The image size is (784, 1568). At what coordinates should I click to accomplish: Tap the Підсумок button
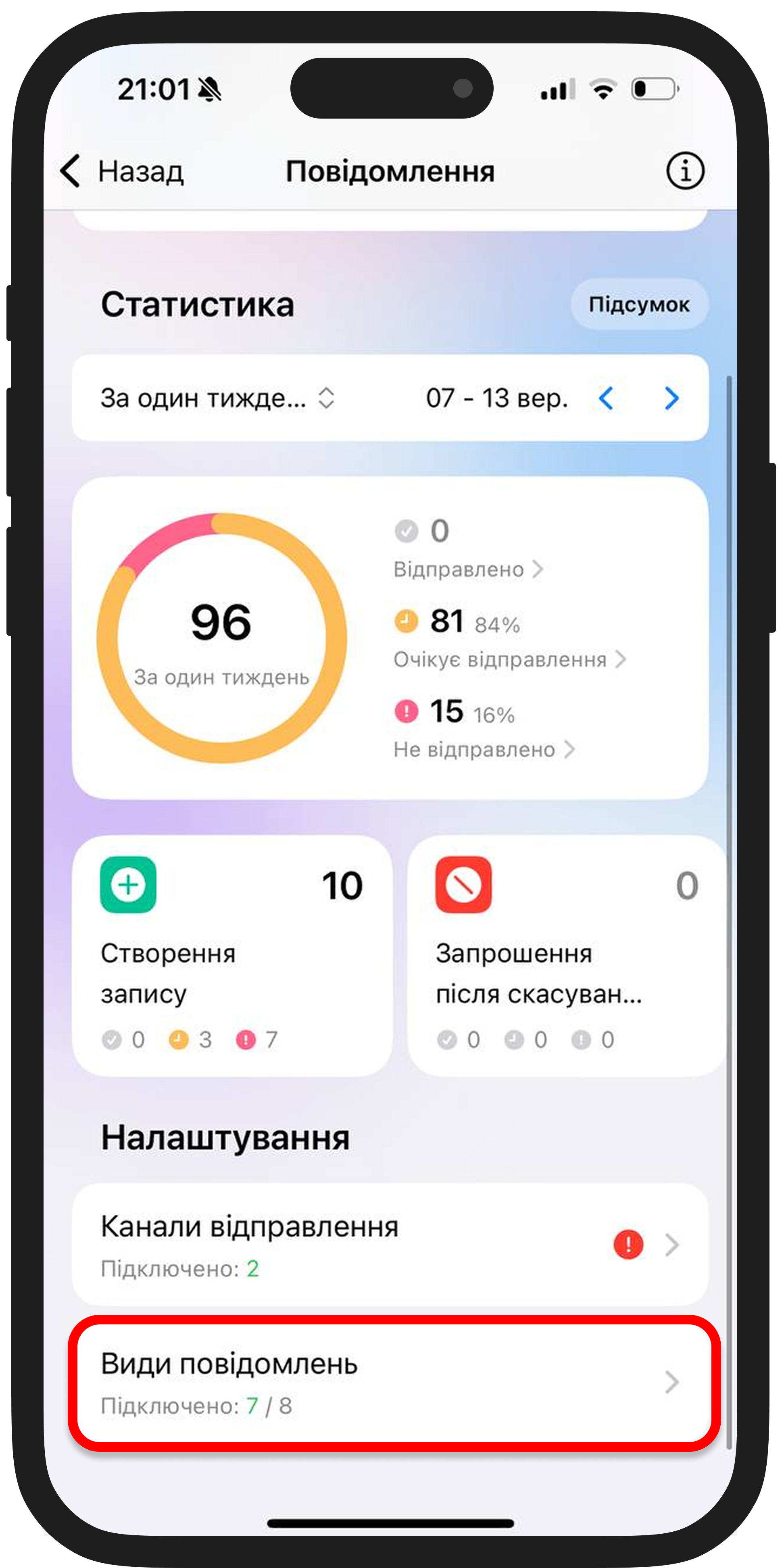click(638, 304)
